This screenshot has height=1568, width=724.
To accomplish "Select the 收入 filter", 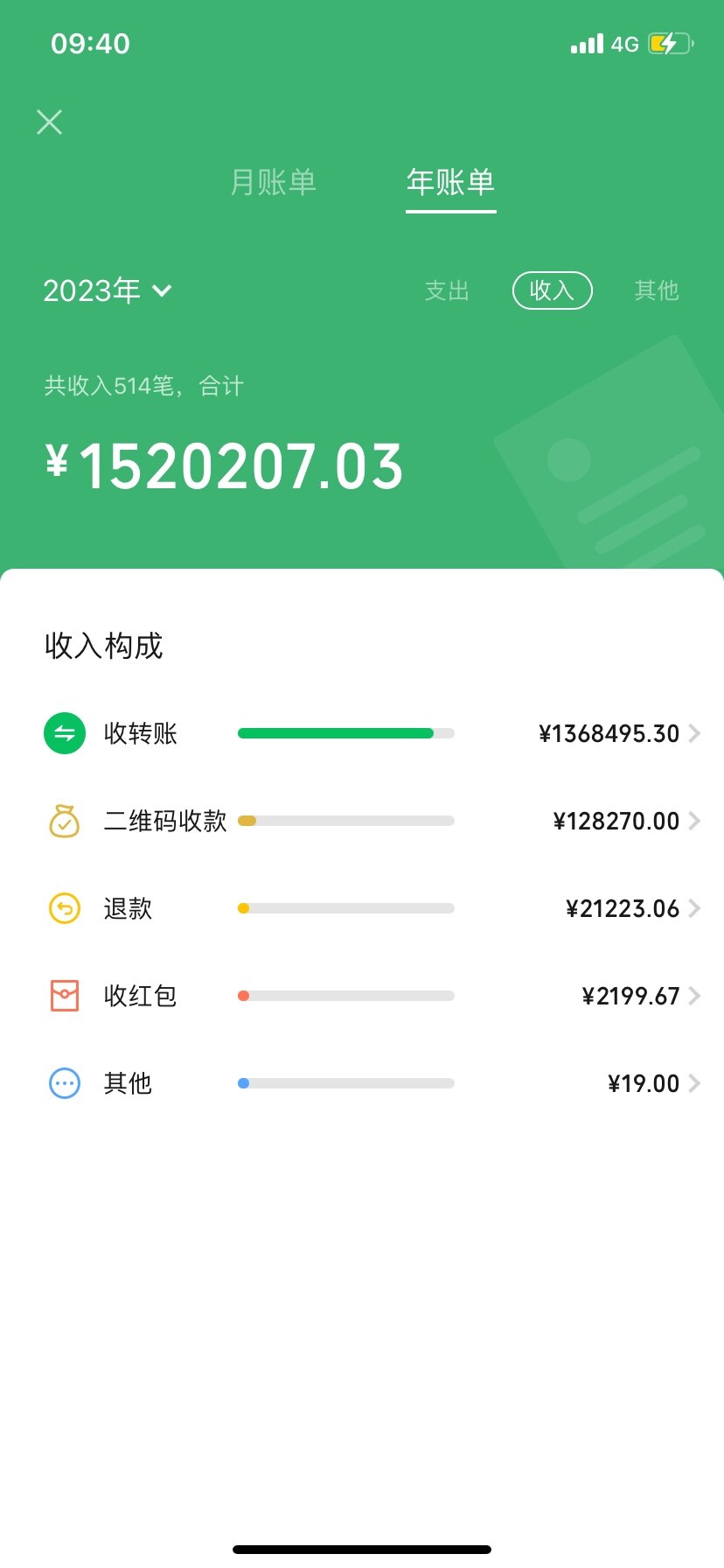I will (552, 290).
